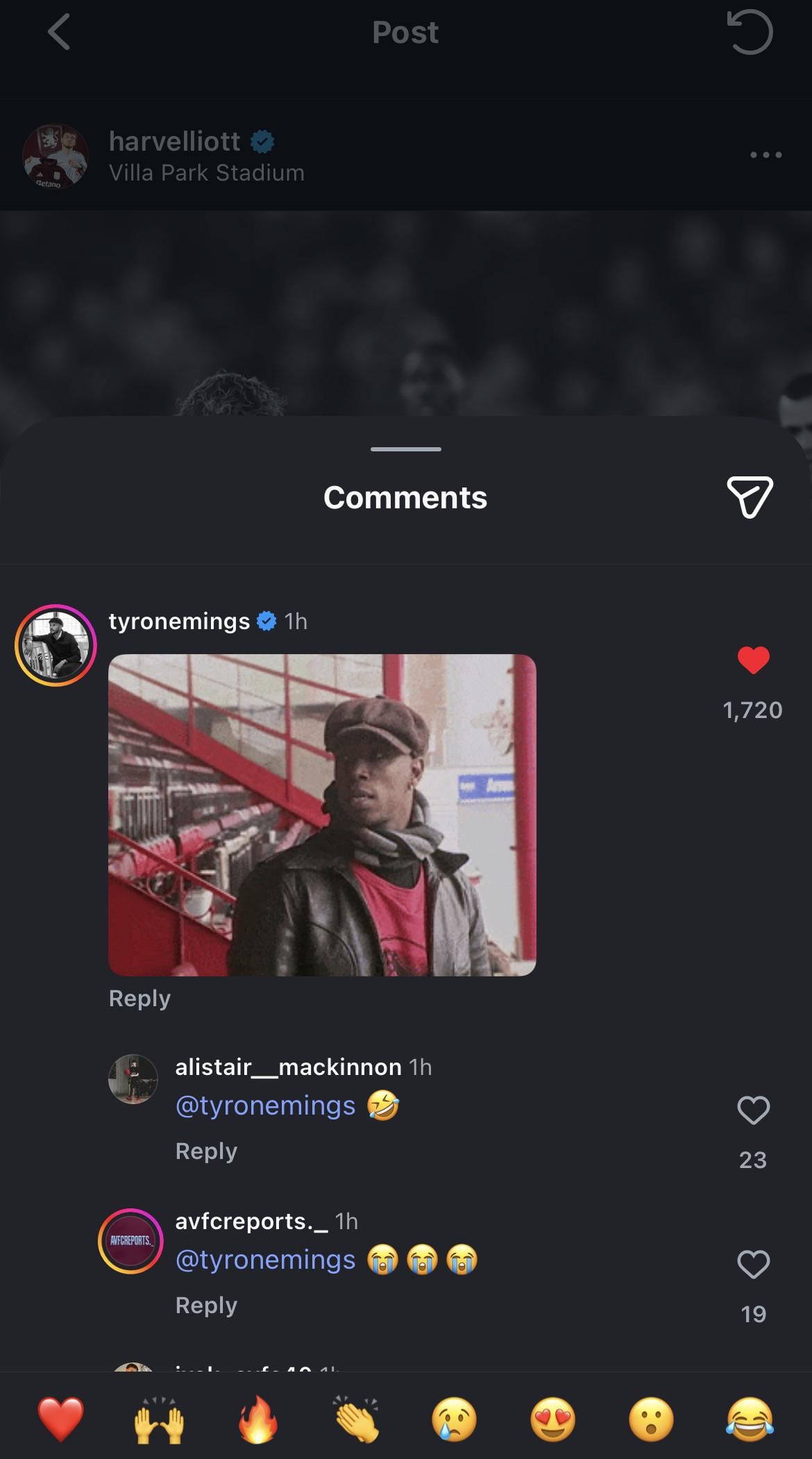Add the clapping hands emoji
Image resolution: width=812 pixels, height=1459 pixels.
(x=356, y=1419)
